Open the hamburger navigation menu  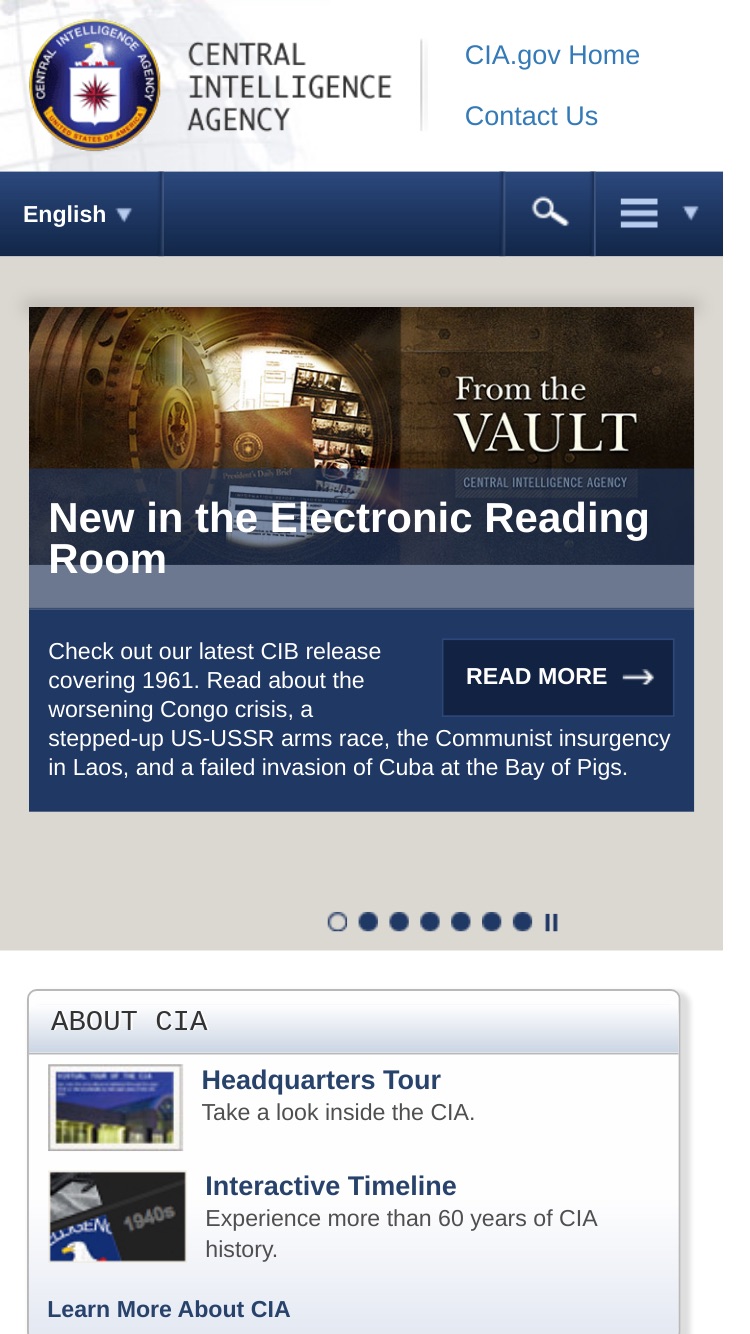pyautogui.click(x=659, y=213)
